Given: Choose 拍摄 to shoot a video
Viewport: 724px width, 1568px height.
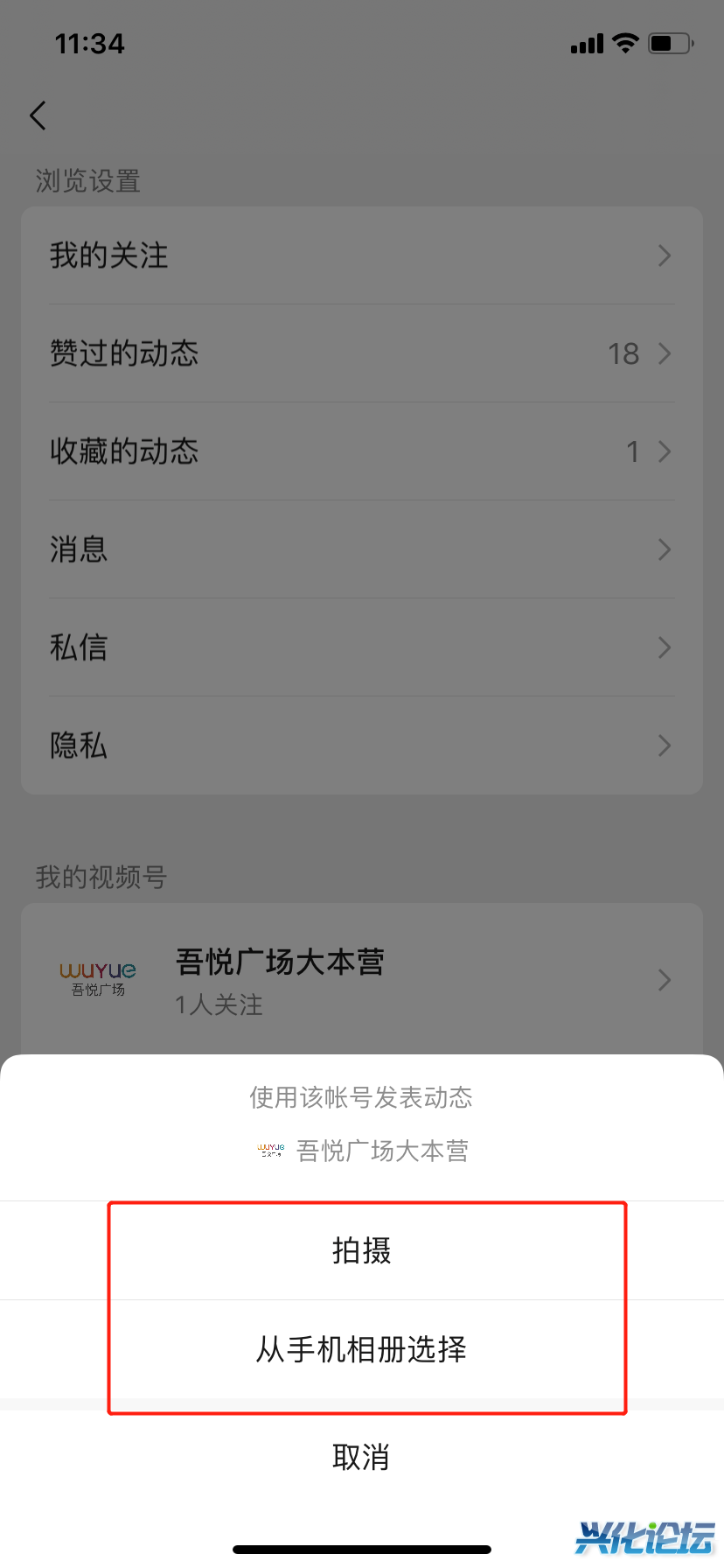Looking at the screenshot, I should 361,1250.
